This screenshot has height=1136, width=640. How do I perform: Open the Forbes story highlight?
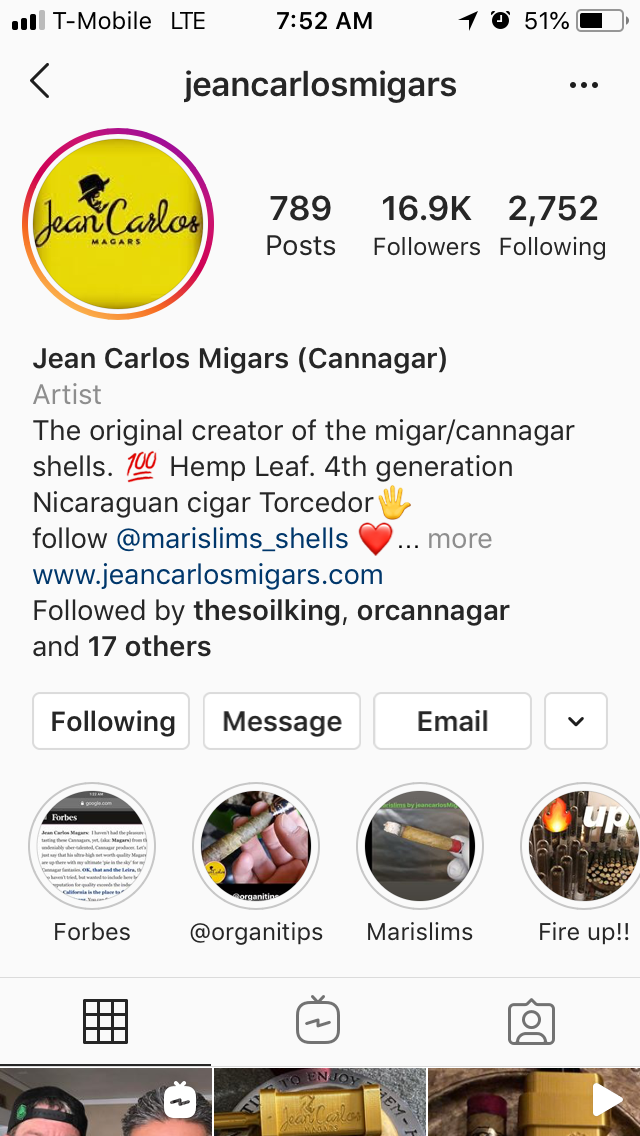(91, 845)
